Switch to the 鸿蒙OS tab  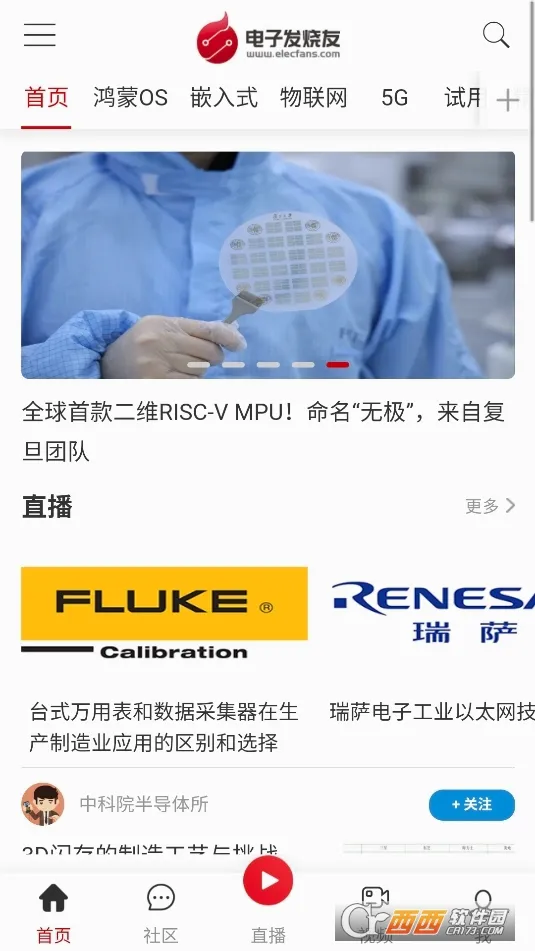click(130, 98)
